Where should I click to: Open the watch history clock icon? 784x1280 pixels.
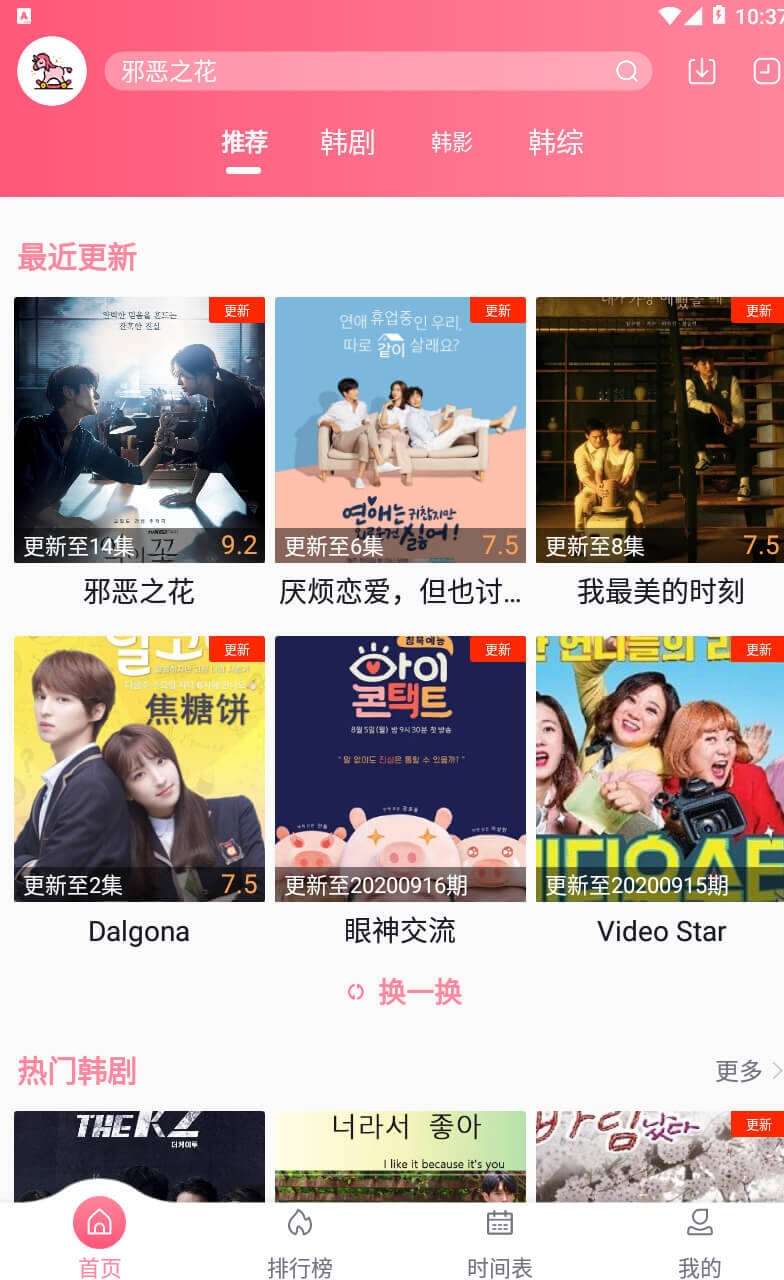(x=766, y=71)
